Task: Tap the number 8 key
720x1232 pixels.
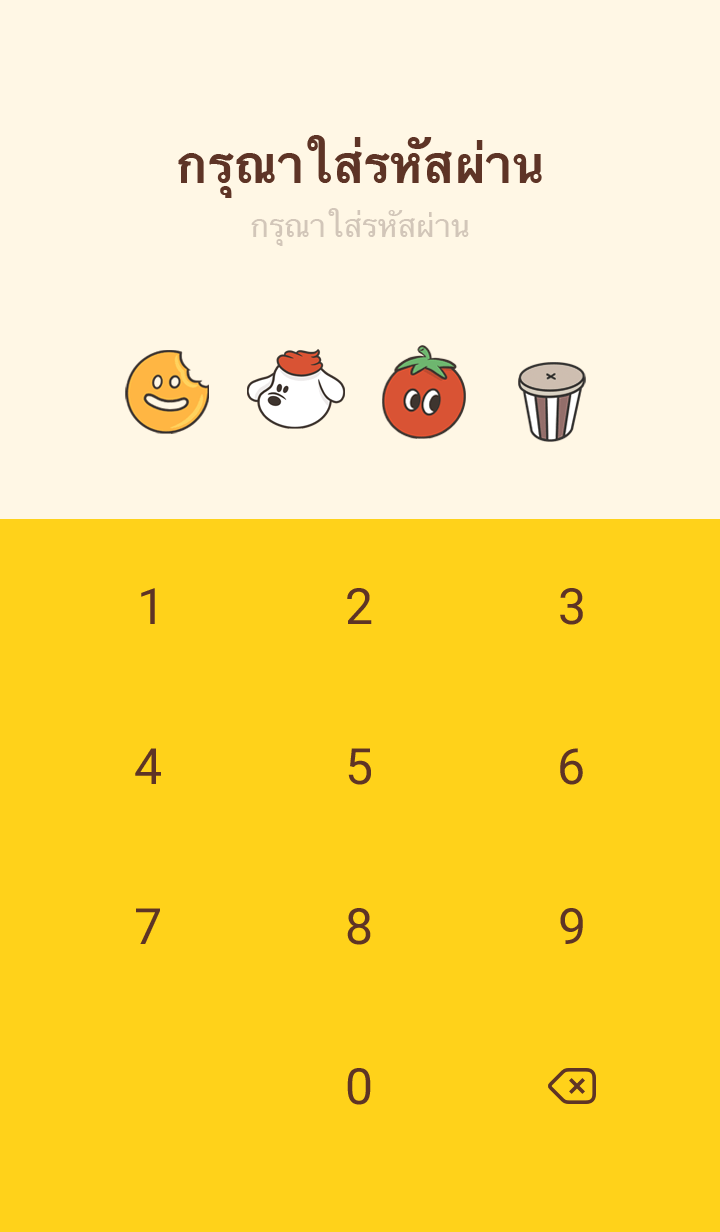Action: [x=359, y=927]
